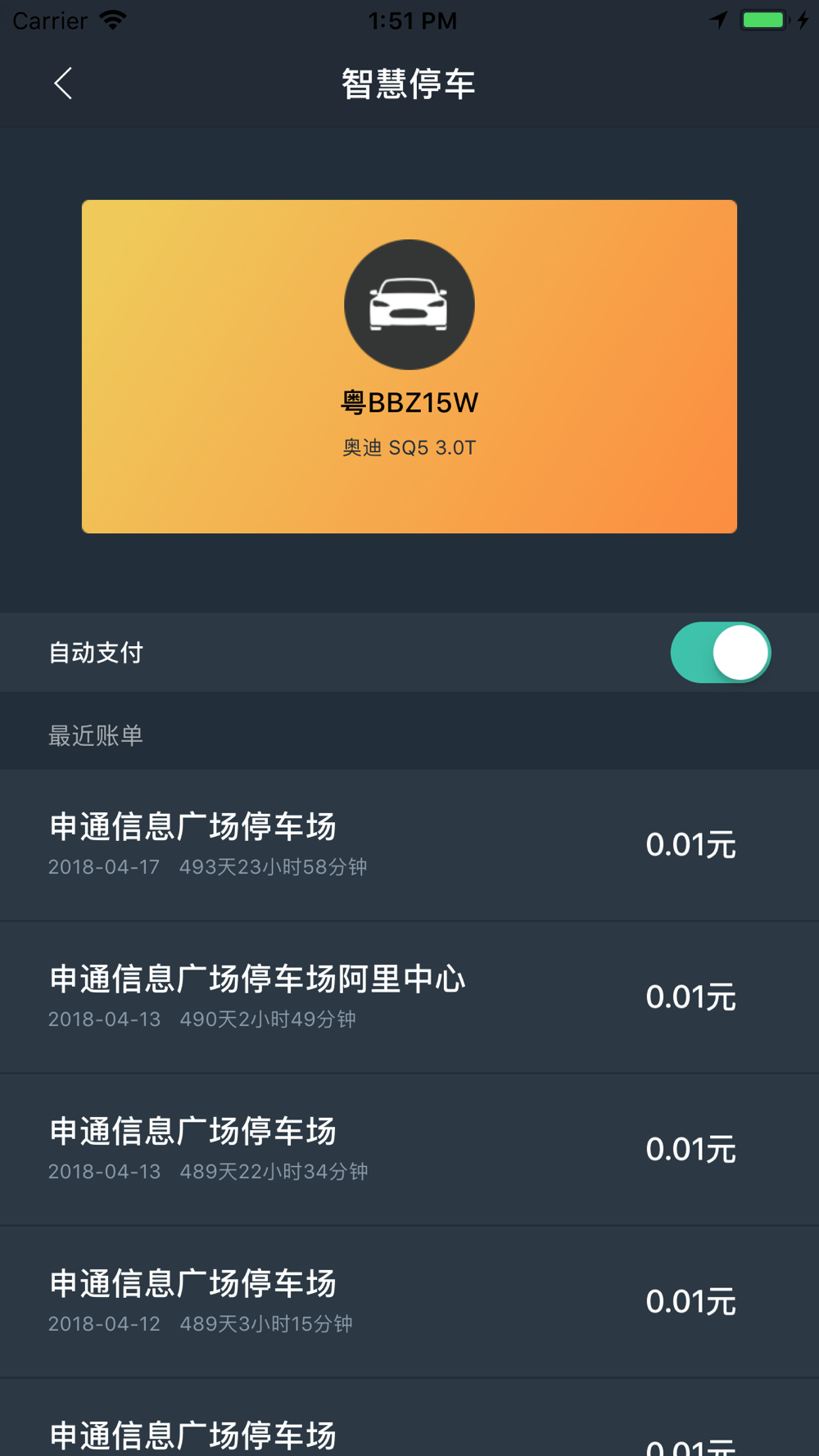Open the 申通信息广场停车场阿里中心 bill
This screenshot has width=819, height=1456.
click(409, 997)
